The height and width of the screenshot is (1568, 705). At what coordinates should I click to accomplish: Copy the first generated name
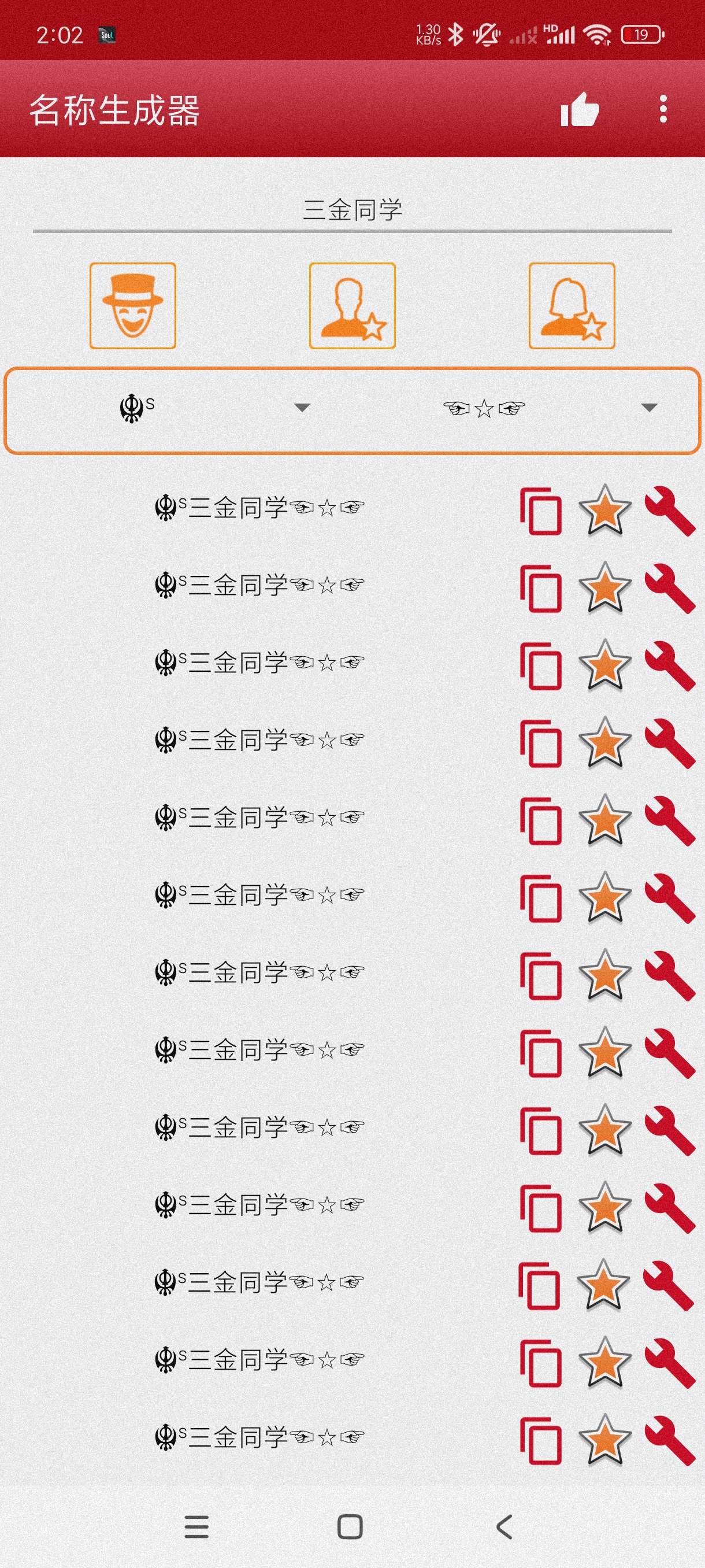(541, 511)
